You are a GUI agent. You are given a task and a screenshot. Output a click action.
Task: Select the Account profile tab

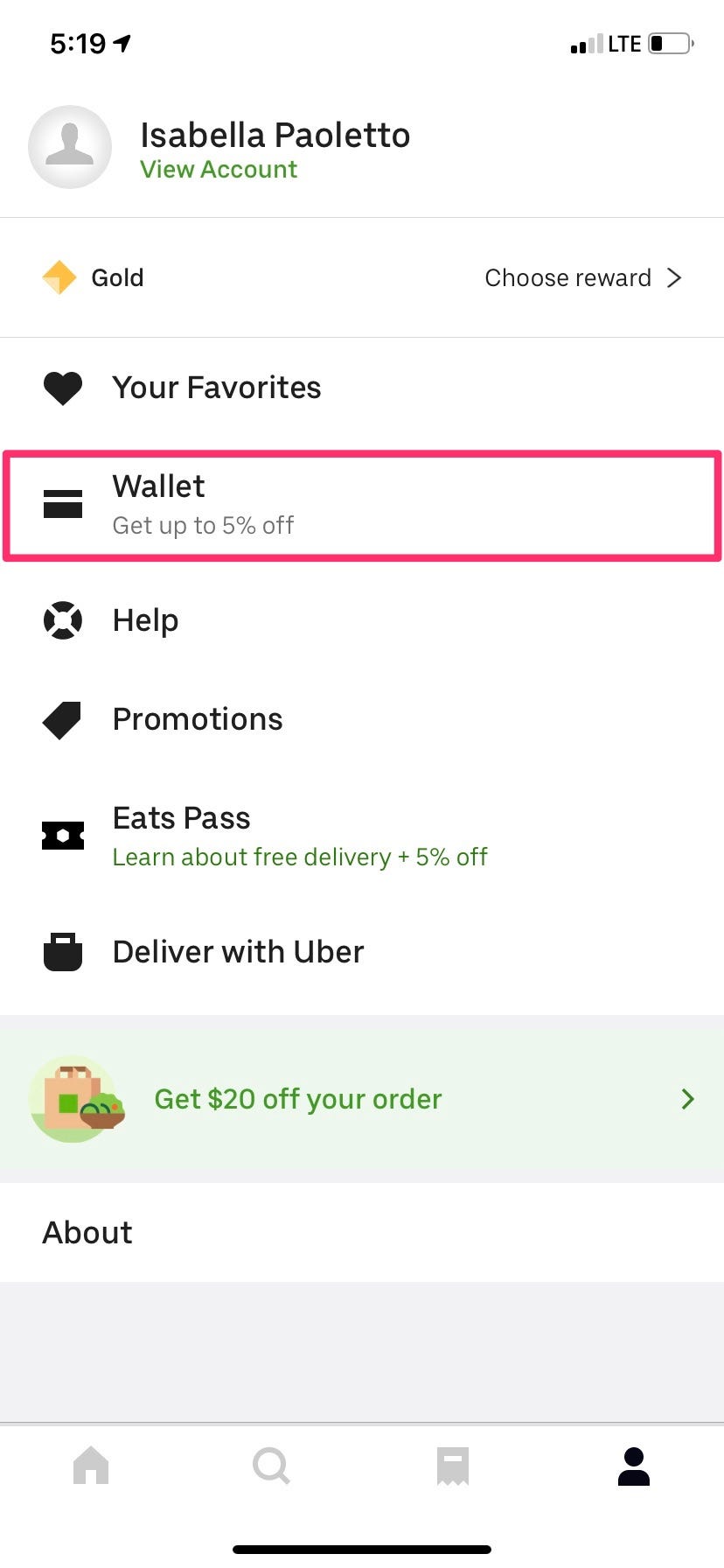coord(633,1466)
